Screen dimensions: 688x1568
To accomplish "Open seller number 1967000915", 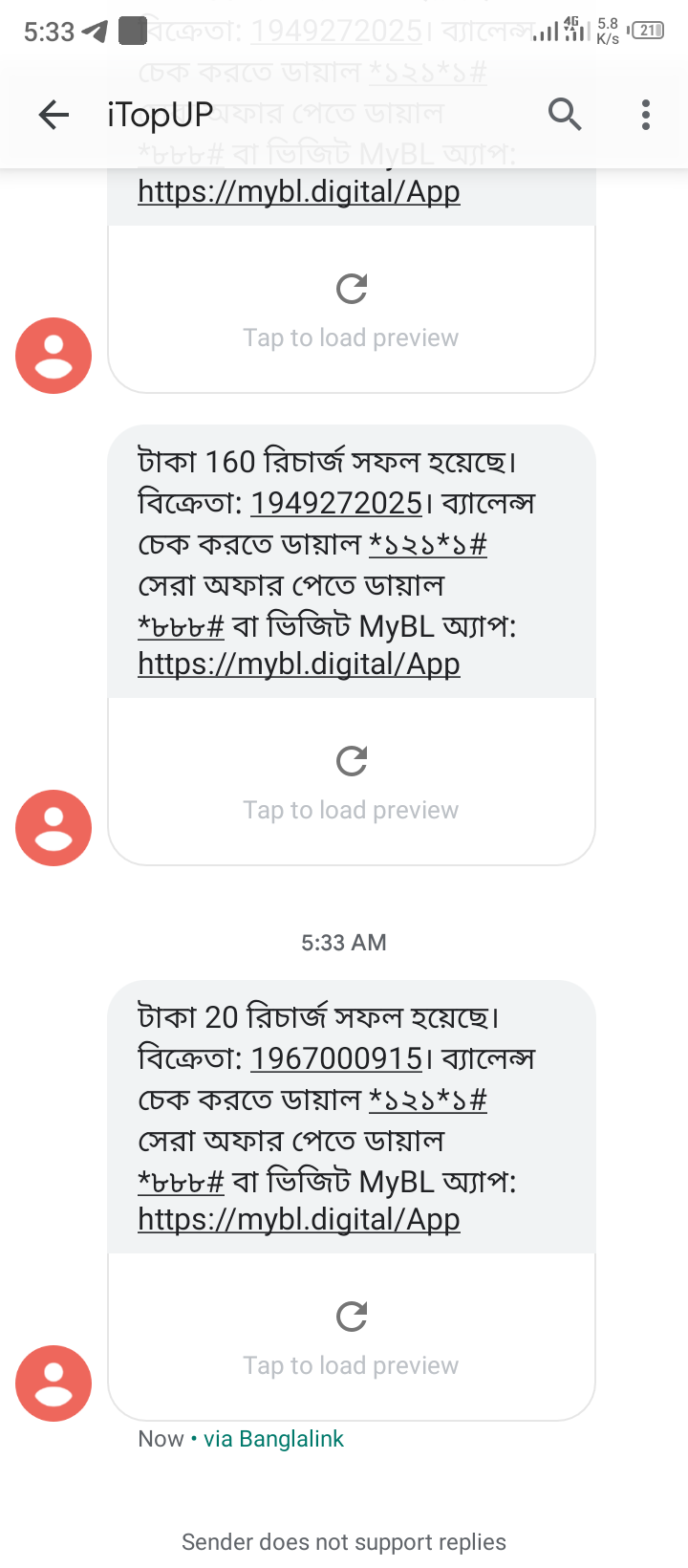I will pyautogui.click(x=336, y=1058).
